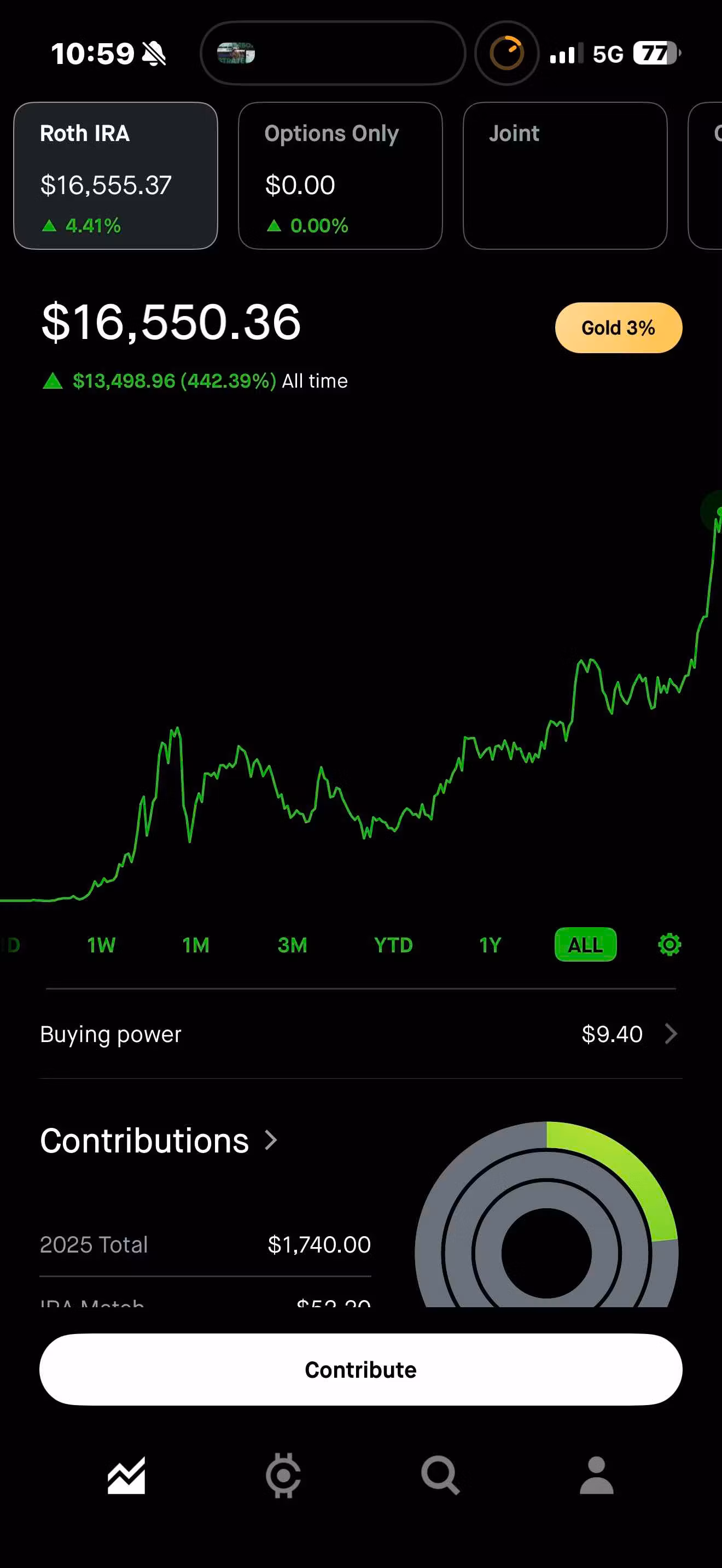Change chart to 1Y range
This screenshot has width=722, height=1568.
(x=490, y=945)
